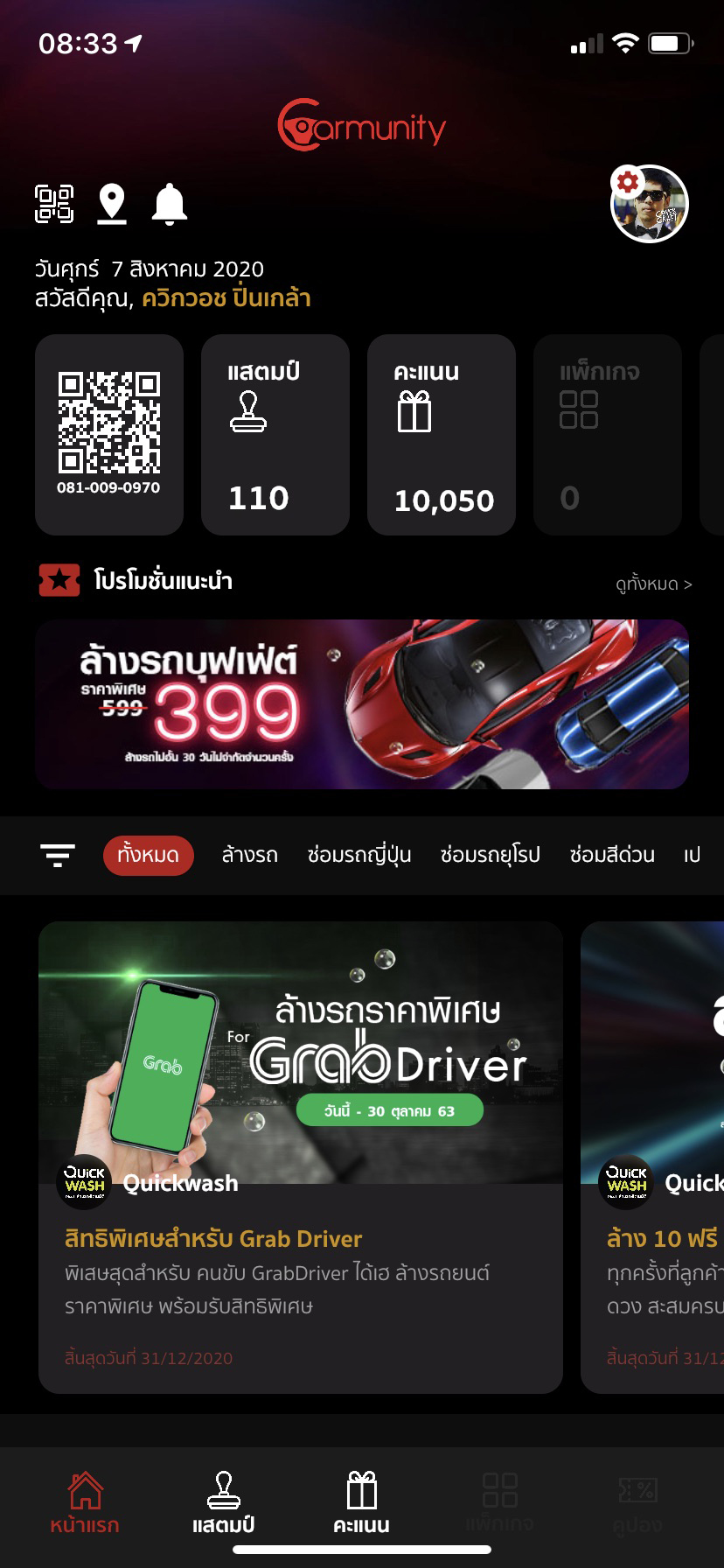
Task: Open the notifications bell
Action: click(170, 205)
